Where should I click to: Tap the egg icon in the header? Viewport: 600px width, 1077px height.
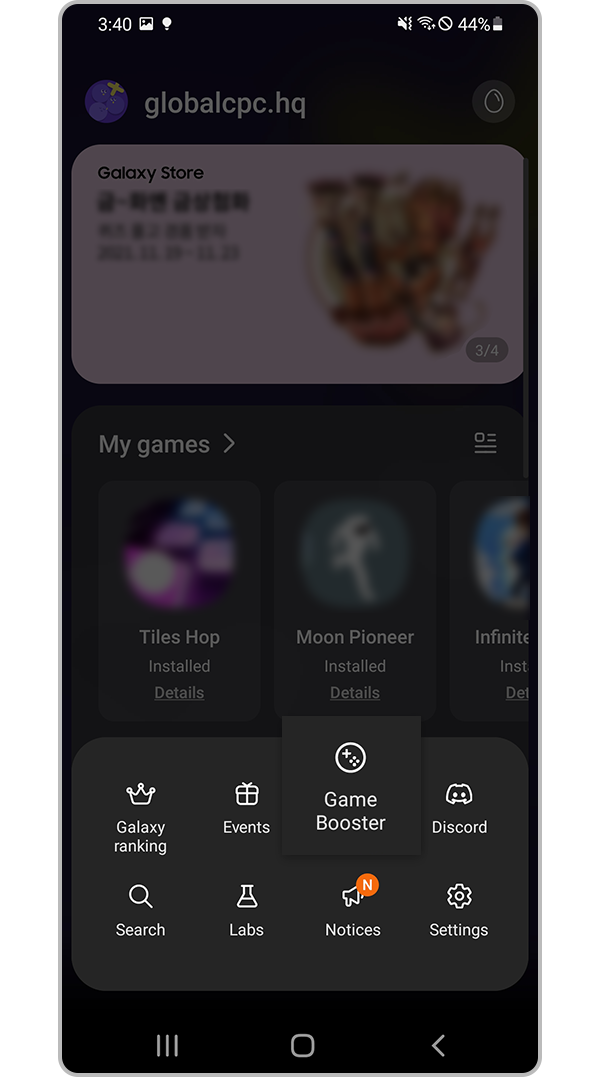coord(493,102)
